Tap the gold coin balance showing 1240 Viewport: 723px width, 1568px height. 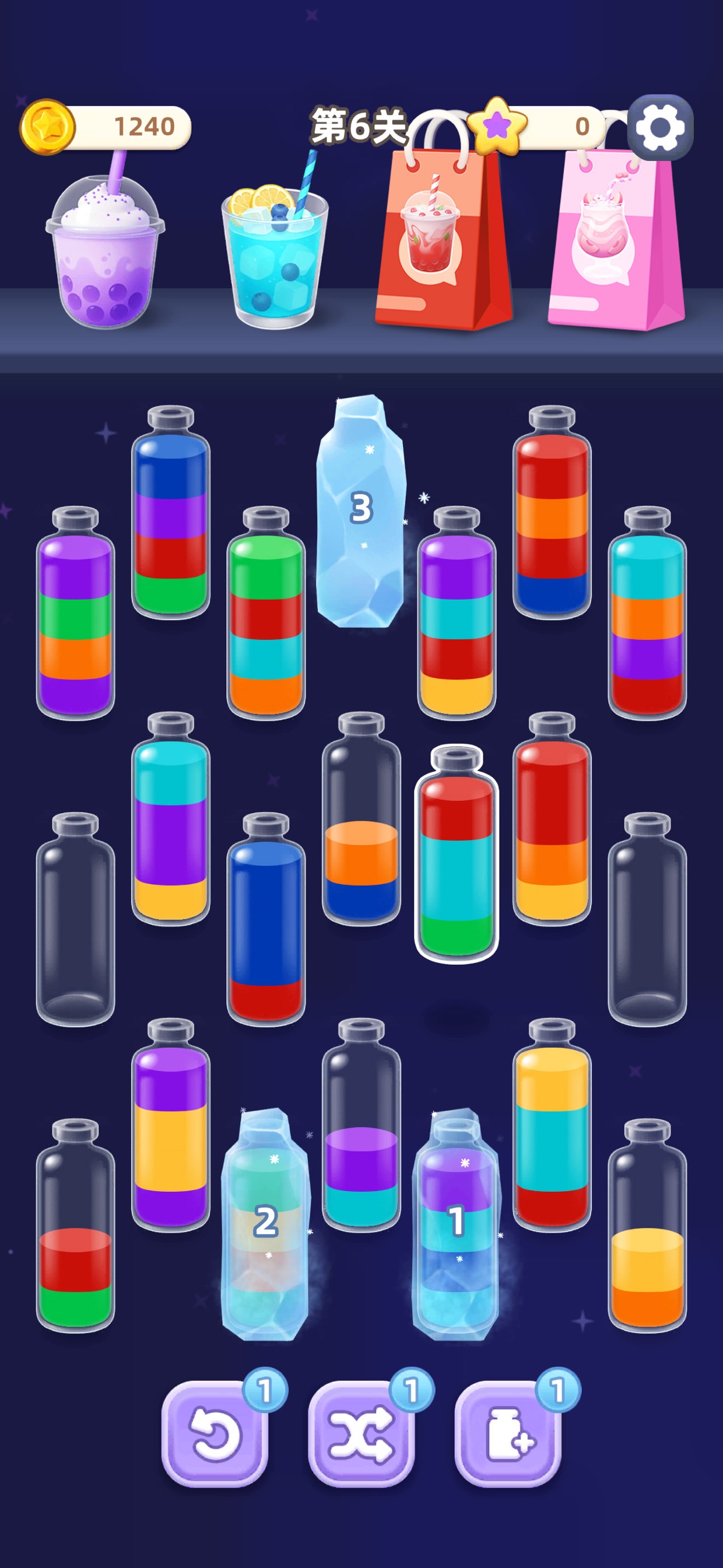106,127
